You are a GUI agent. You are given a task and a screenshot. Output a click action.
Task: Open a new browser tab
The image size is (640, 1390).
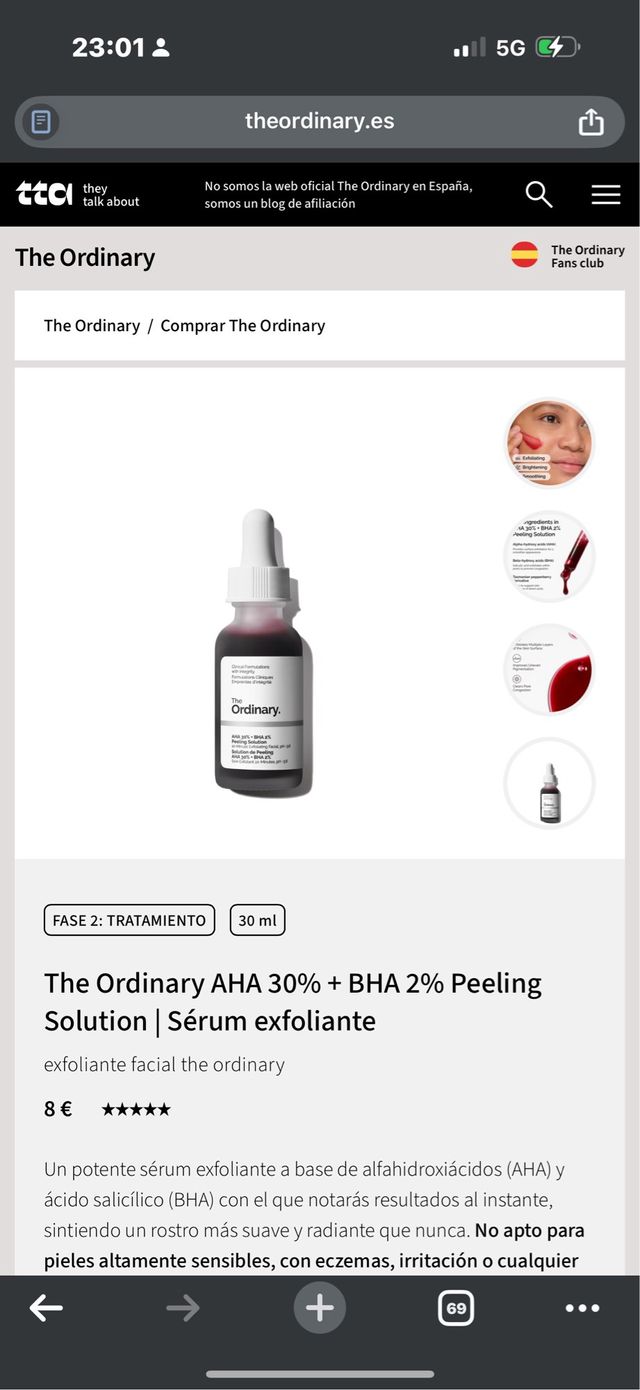tap(320, 1308)
